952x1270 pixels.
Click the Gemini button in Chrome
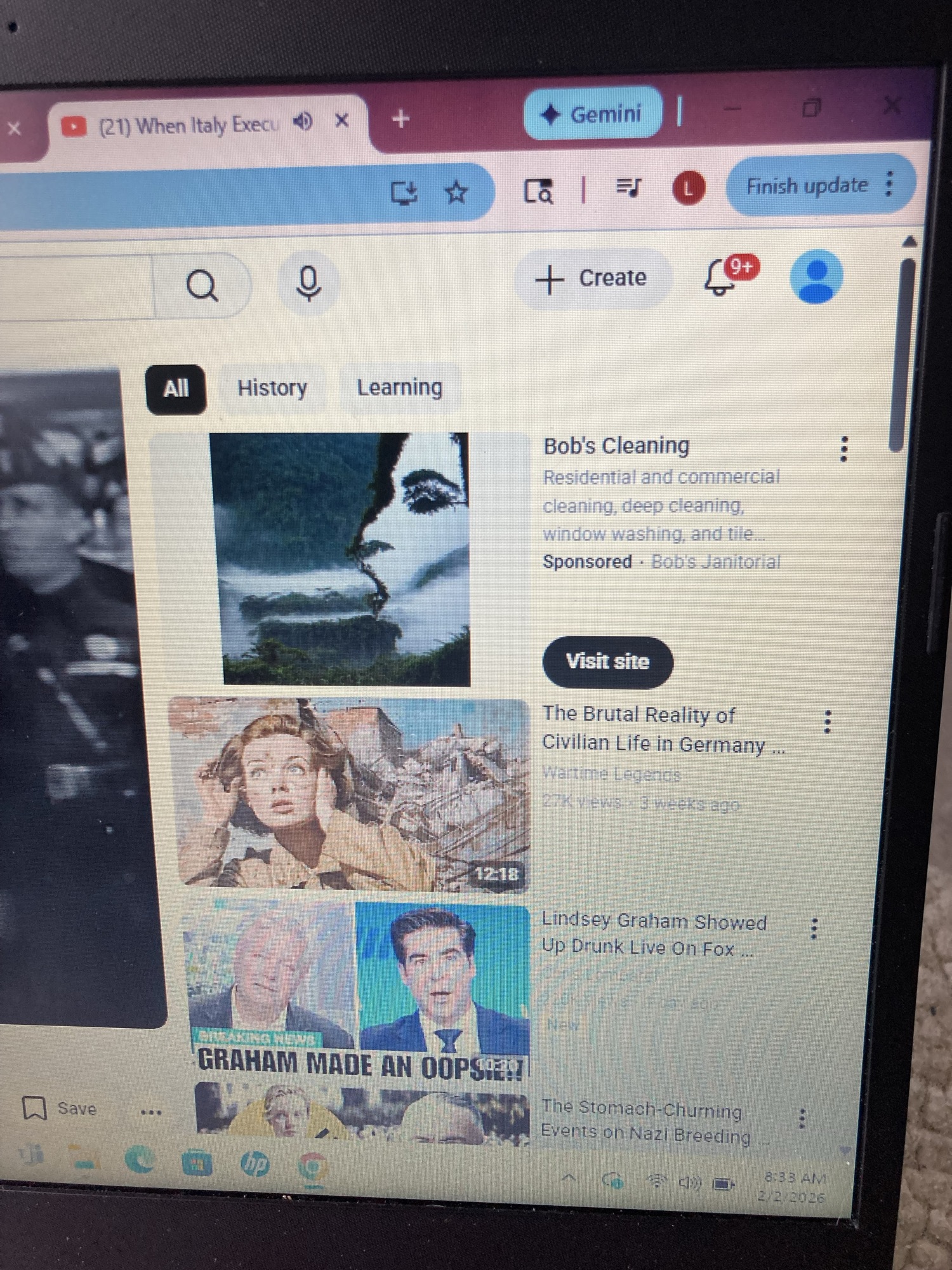[x=592, y=114]
